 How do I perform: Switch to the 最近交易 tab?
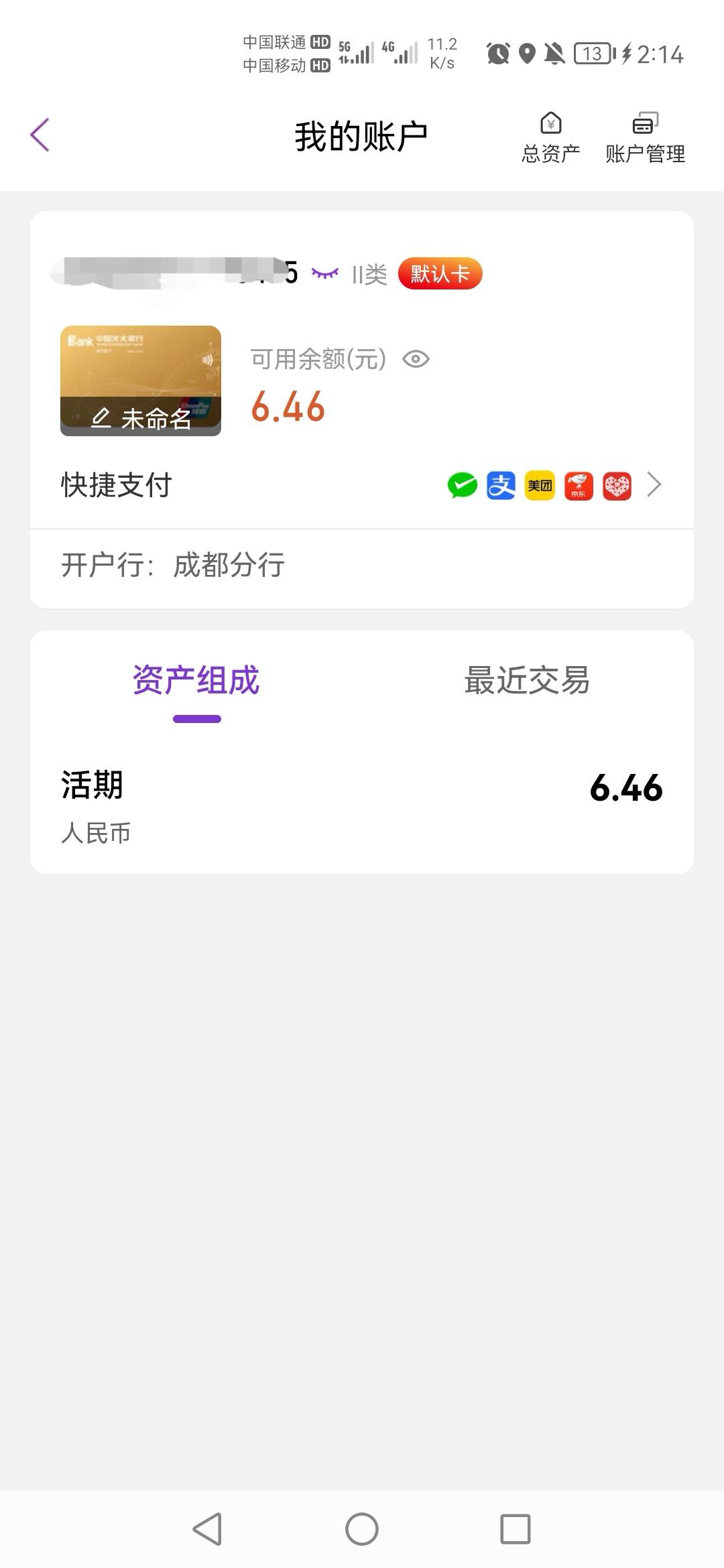[x=527, y=681]
